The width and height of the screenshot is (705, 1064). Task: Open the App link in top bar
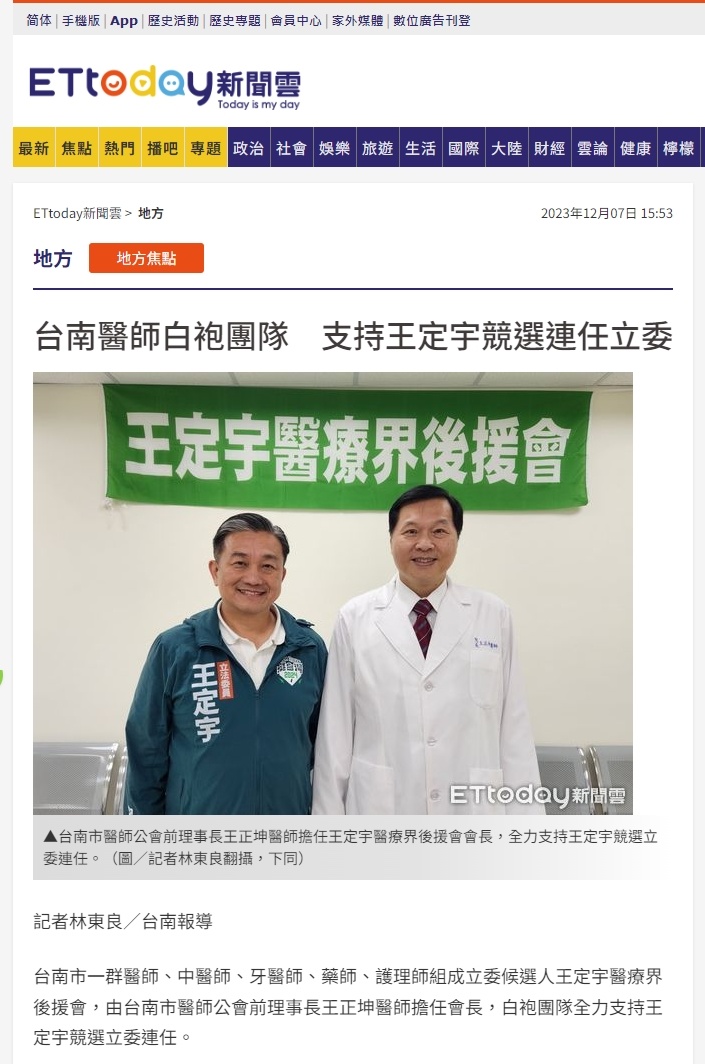coord(124,20)
